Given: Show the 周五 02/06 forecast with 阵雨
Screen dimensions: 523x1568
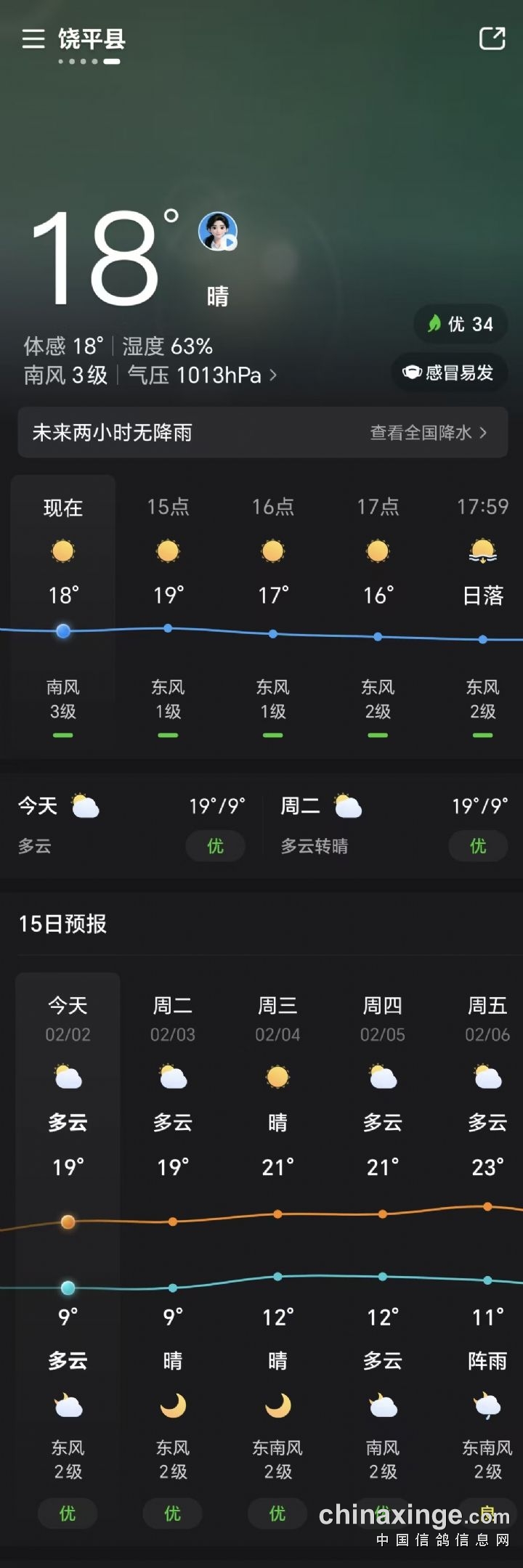Looking at the screenshot, I should [487, 1235].
